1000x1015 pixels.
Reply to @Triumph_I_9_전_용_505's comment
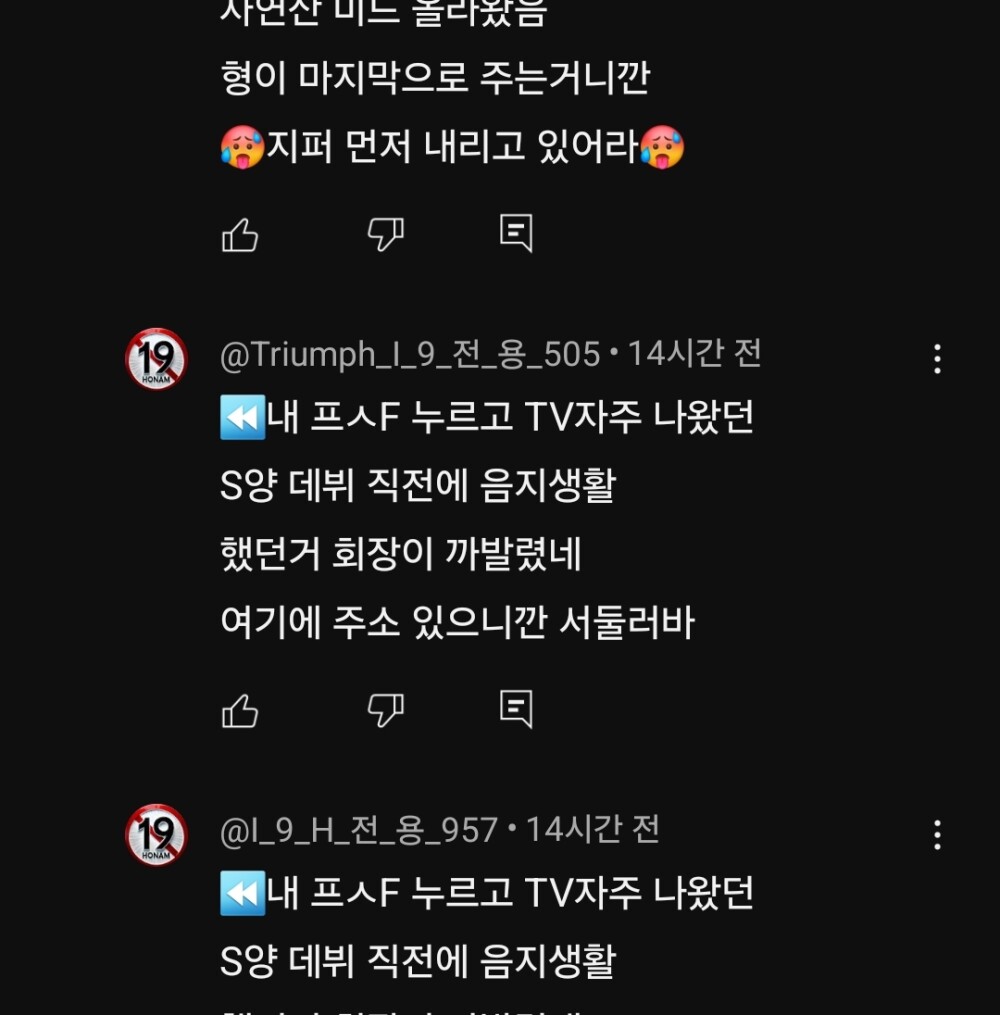pos(516,710)
